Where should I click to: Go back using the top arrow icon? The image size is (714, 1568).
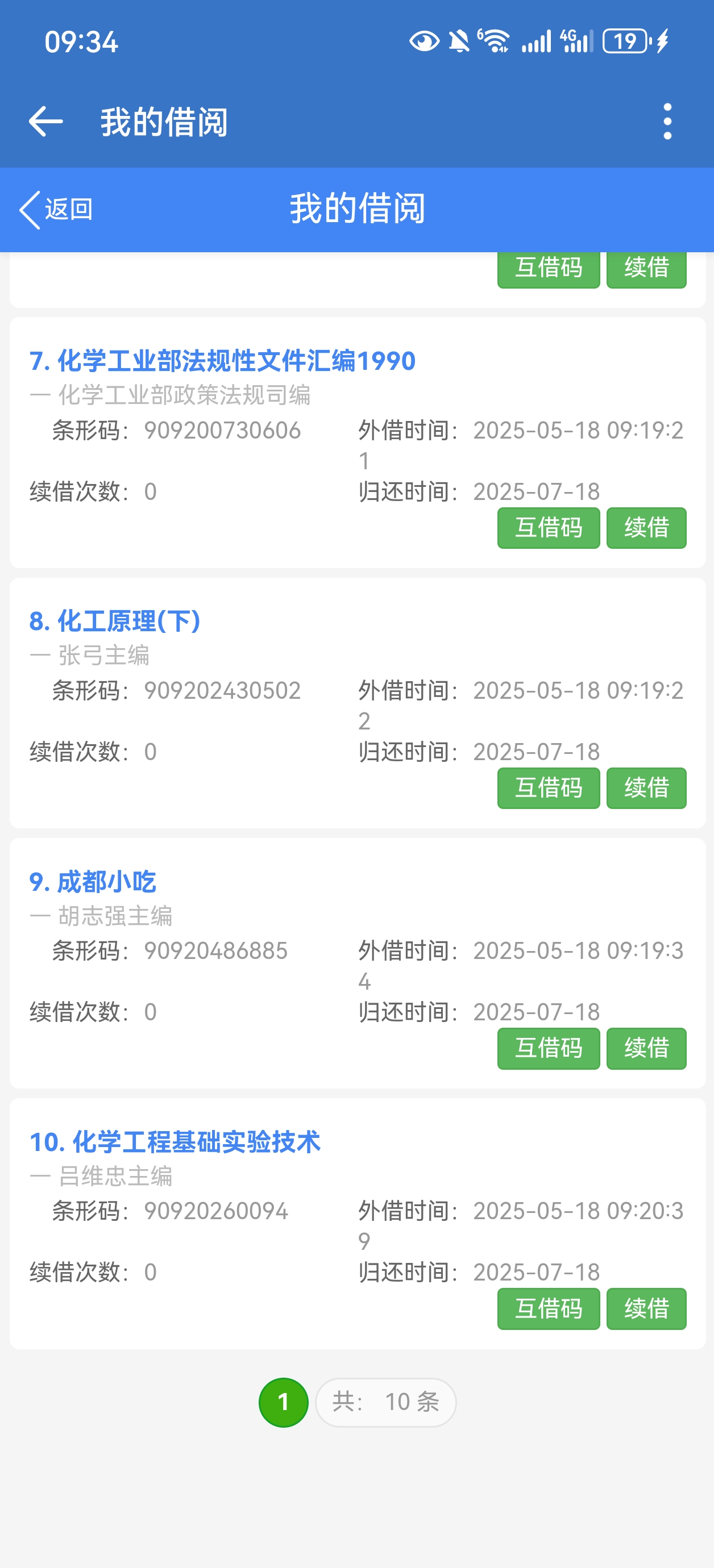coord(45,121)
